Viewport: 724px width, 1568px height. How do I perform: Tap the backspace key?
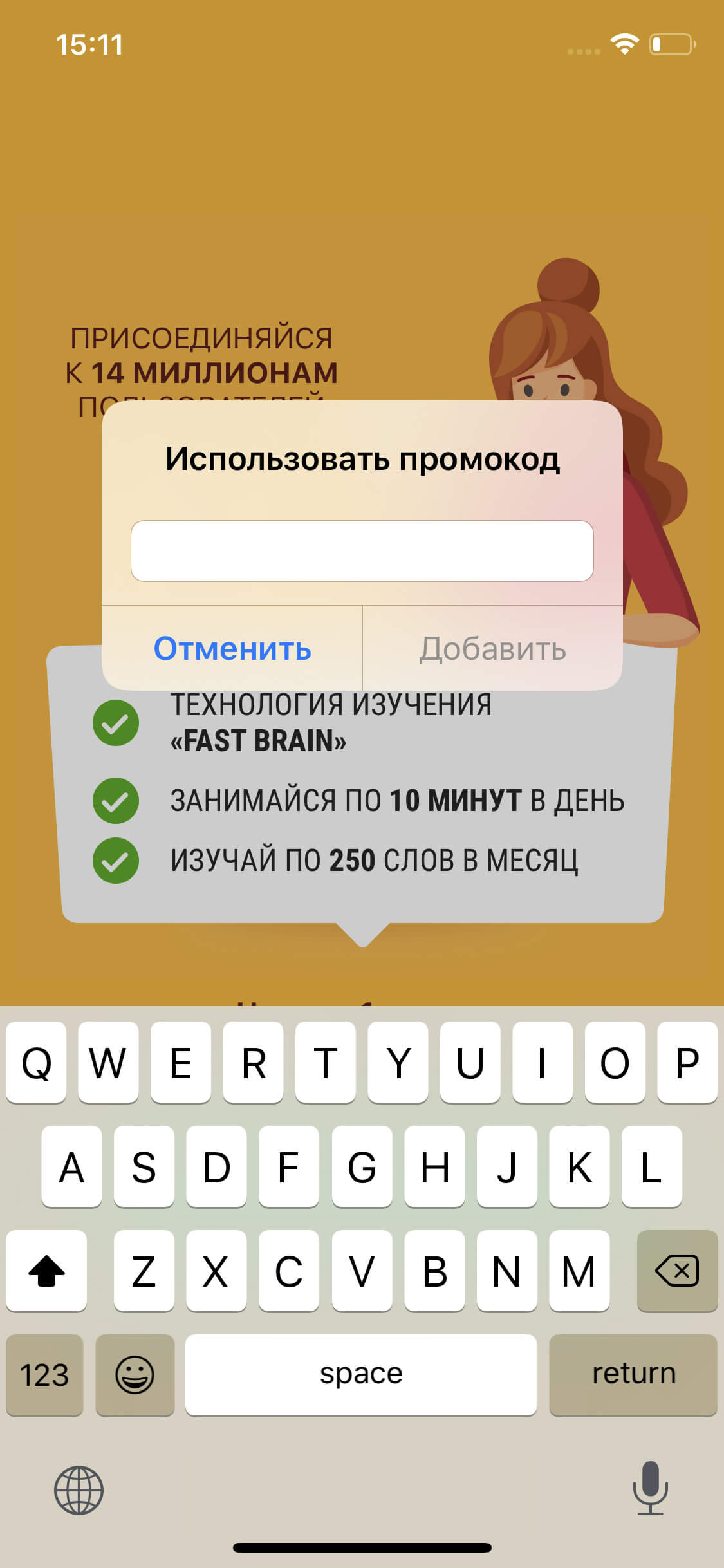tap(677, 1271)
